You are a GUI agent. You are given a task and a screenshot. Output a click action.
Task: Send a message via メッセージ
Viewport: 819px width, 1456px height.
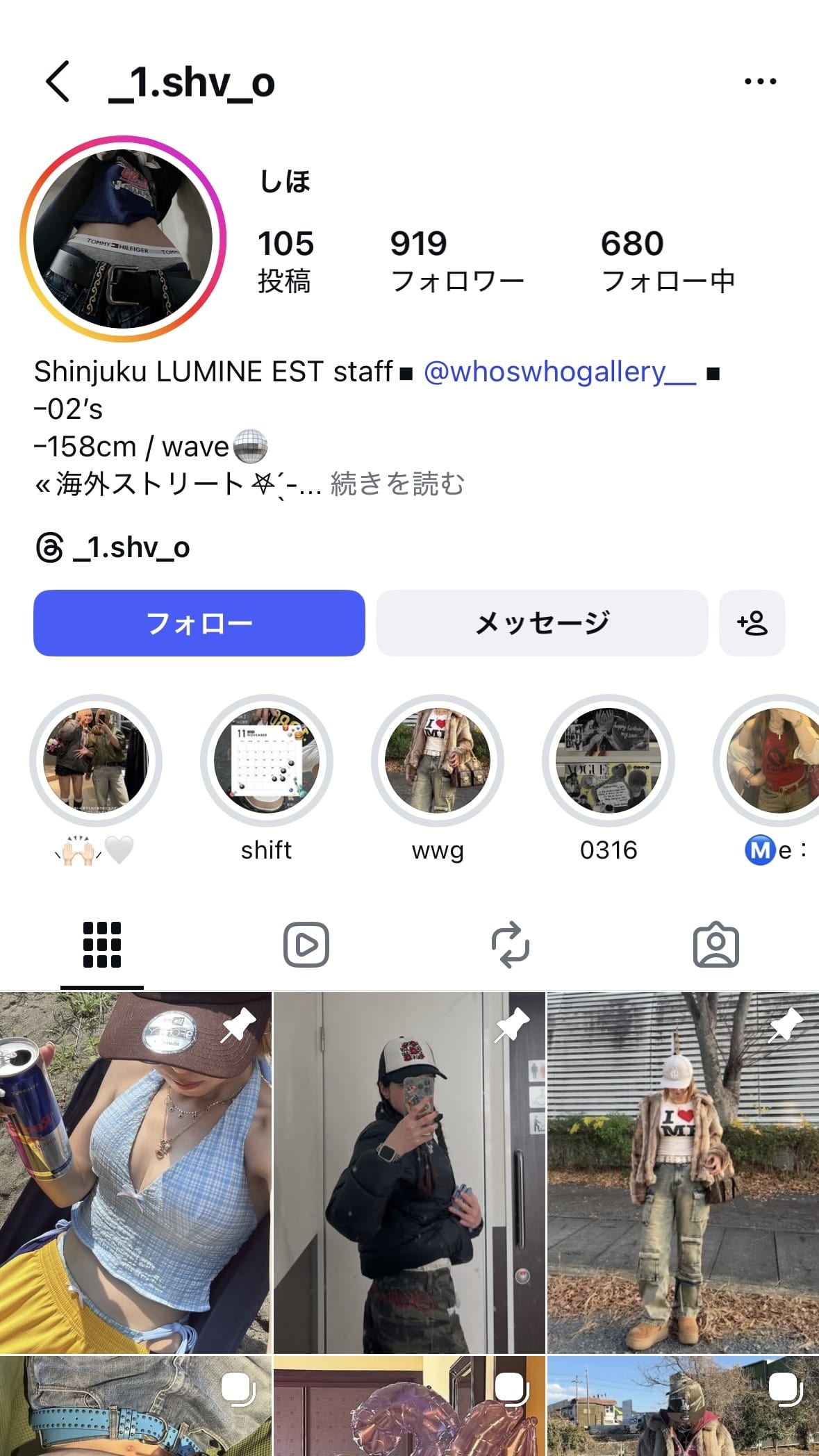click(x=542, y=623)
